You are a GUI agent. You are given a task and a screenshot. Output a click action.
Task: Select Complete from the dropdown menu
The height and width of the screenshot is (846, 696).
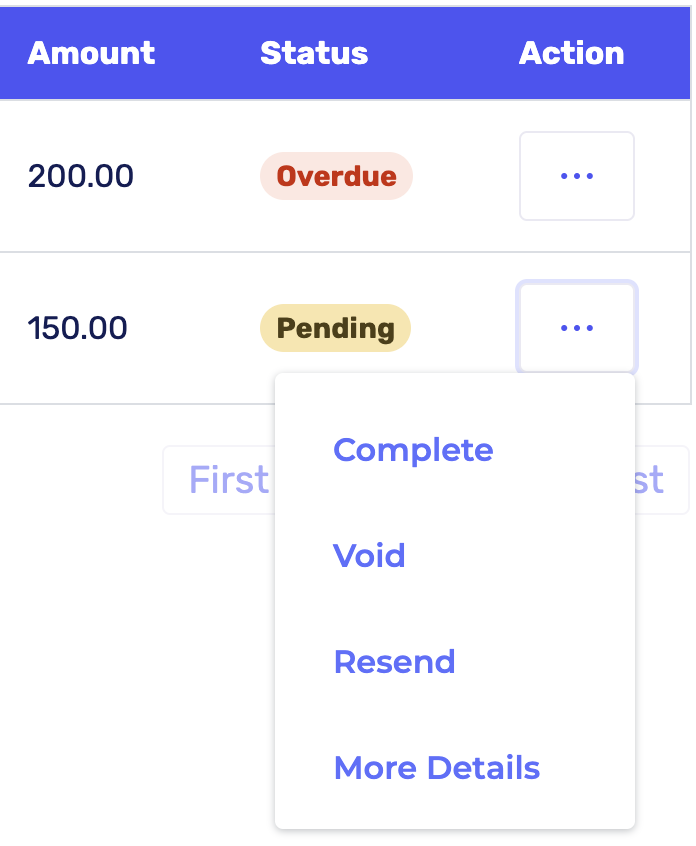click(x=413, y=450)
